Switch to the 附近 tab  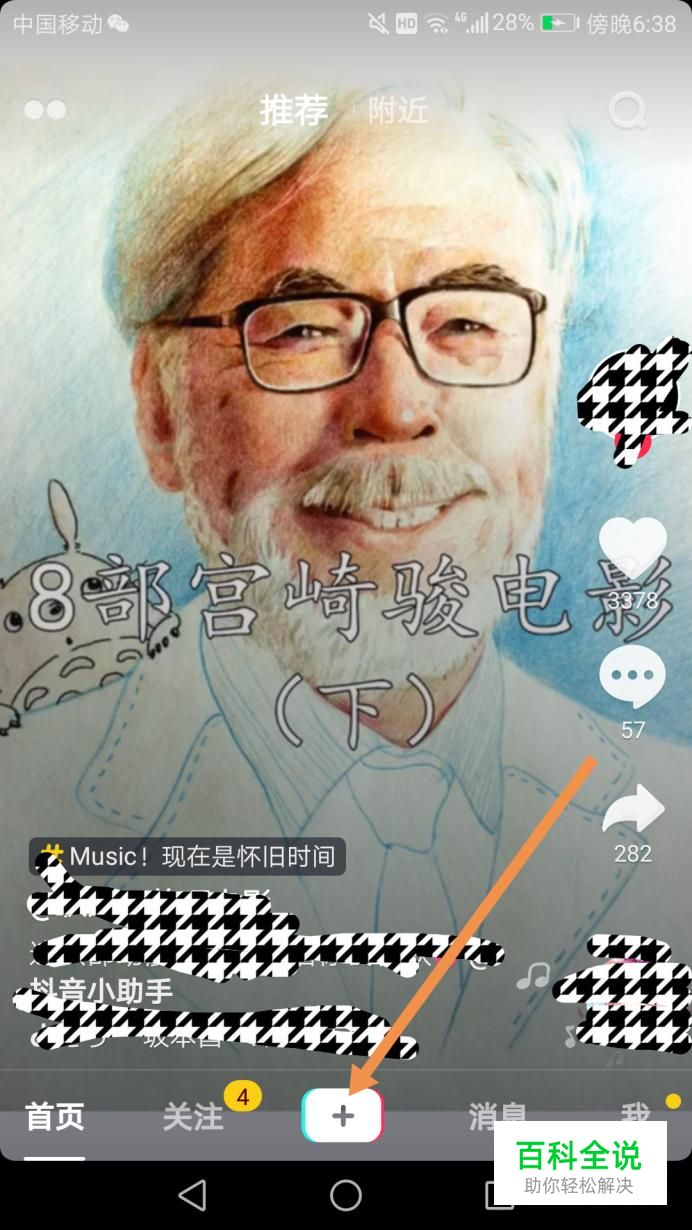[x=397, y=111]
